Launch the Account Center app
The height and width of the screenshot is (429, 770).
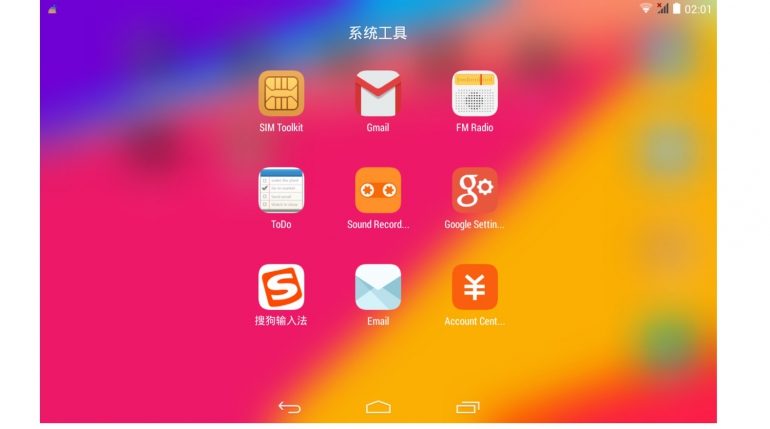click(x=474, y=287)
